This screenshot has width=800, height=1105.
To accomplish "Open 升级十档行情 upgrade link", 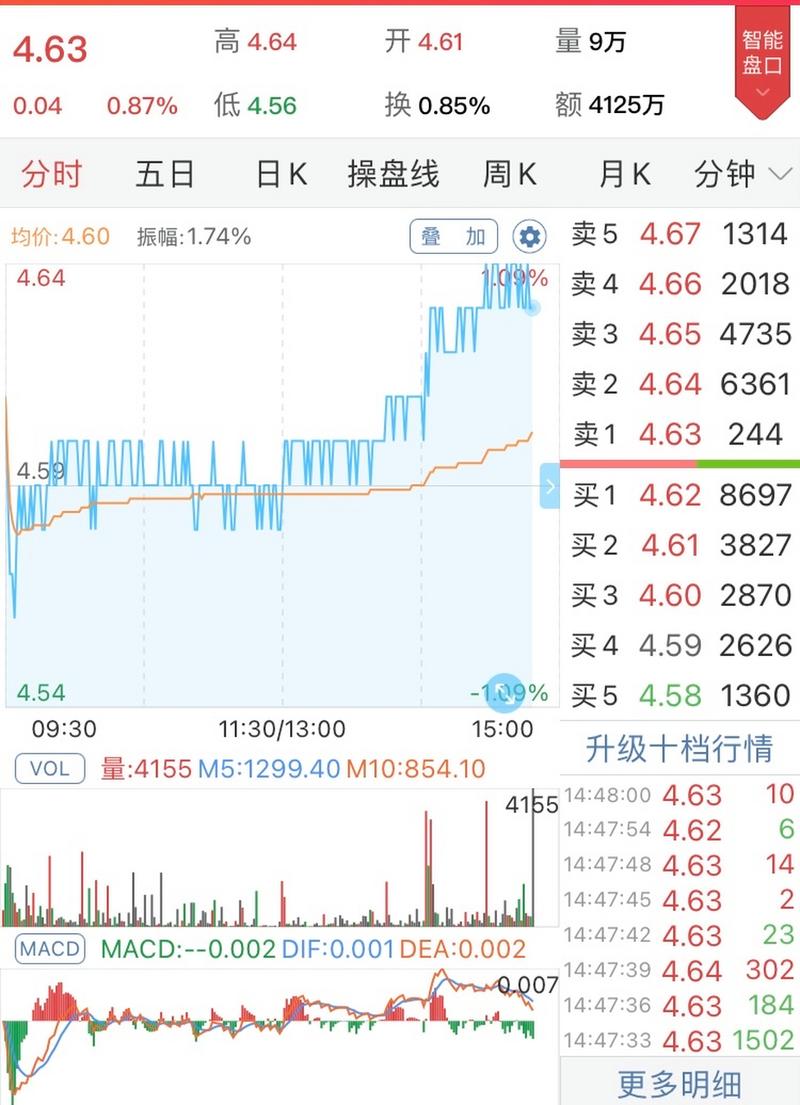I will (681, 748).
